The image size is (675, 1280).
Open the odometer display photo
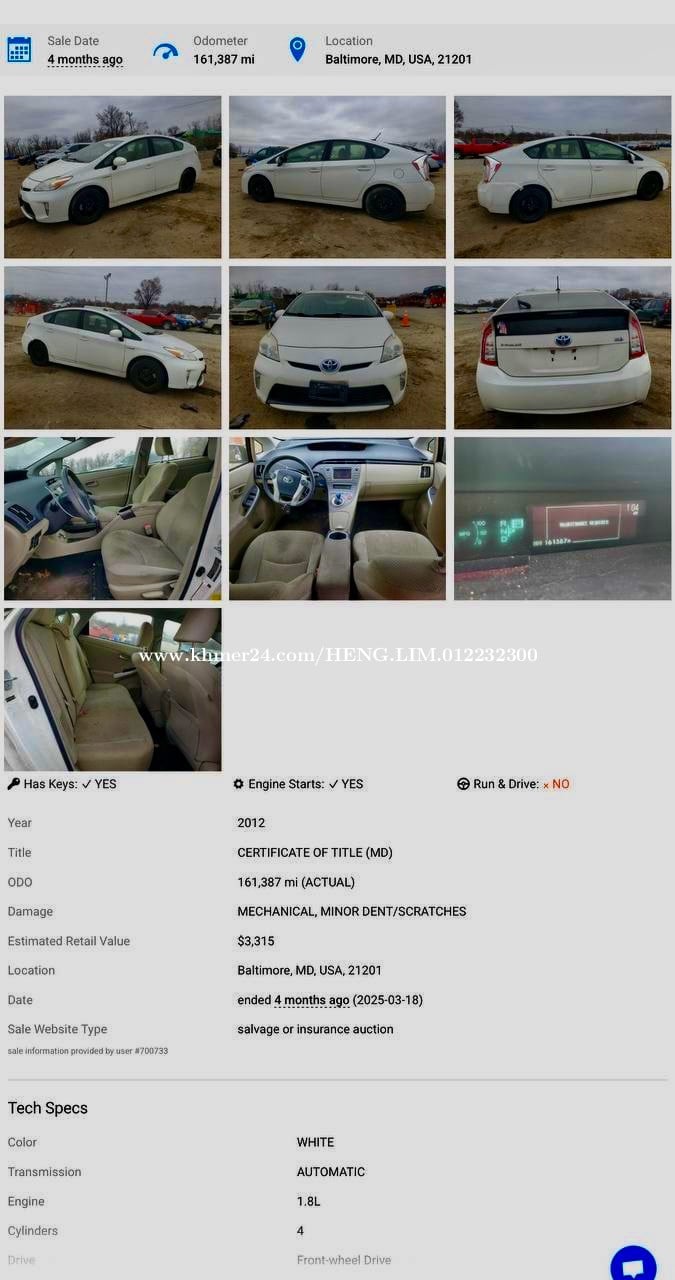pyautogui.click(x=562, y=518)
